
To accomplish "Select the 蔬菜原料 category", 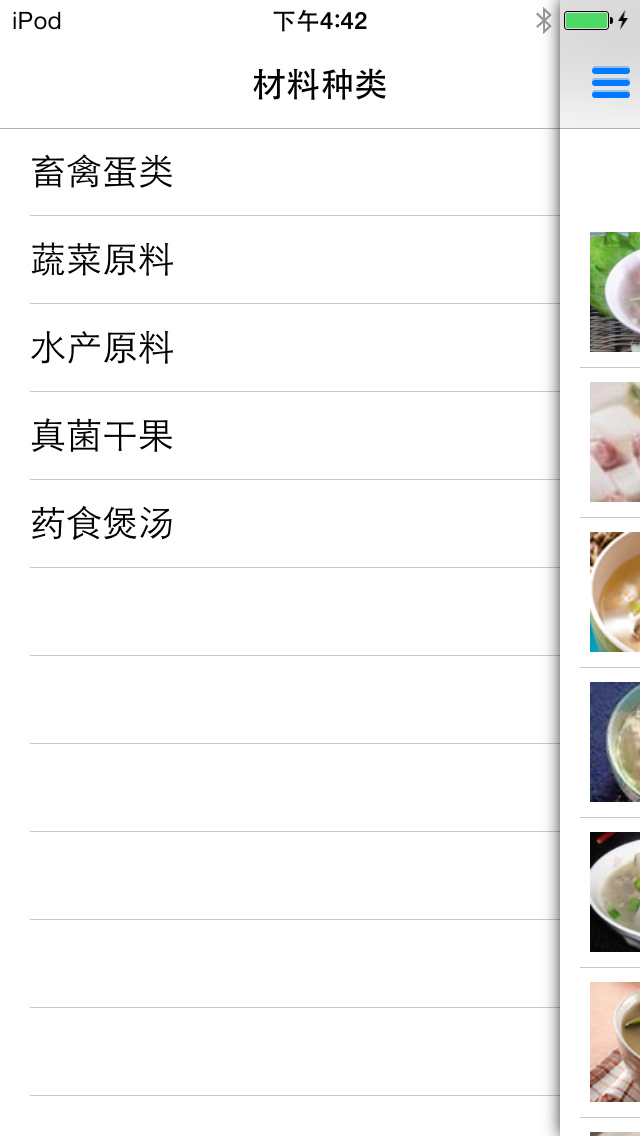I will 102,260.
